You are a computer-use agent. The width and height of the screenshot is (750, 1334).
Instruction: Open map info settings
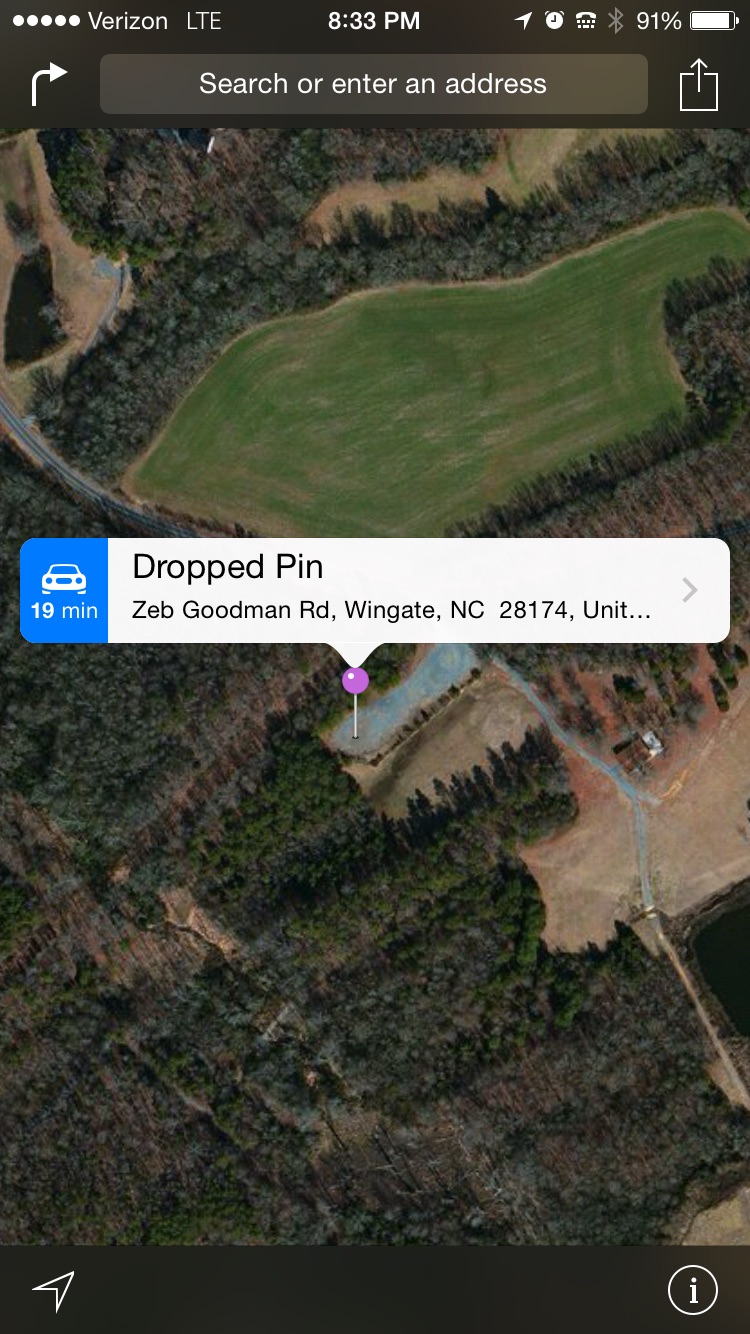pyautogui.click(x=693, y=1290)
